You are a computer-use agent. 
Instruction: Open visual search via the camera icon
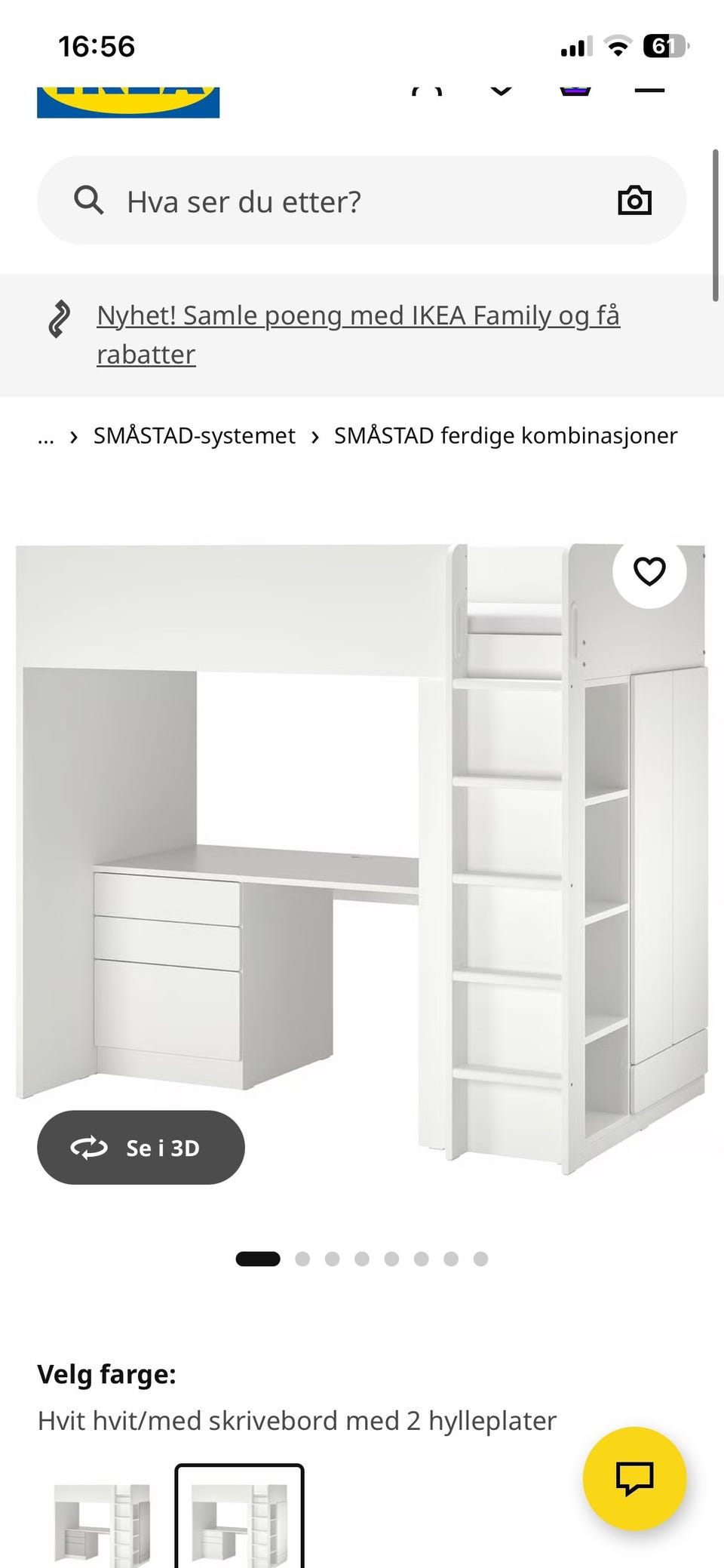tap(634, 200)
